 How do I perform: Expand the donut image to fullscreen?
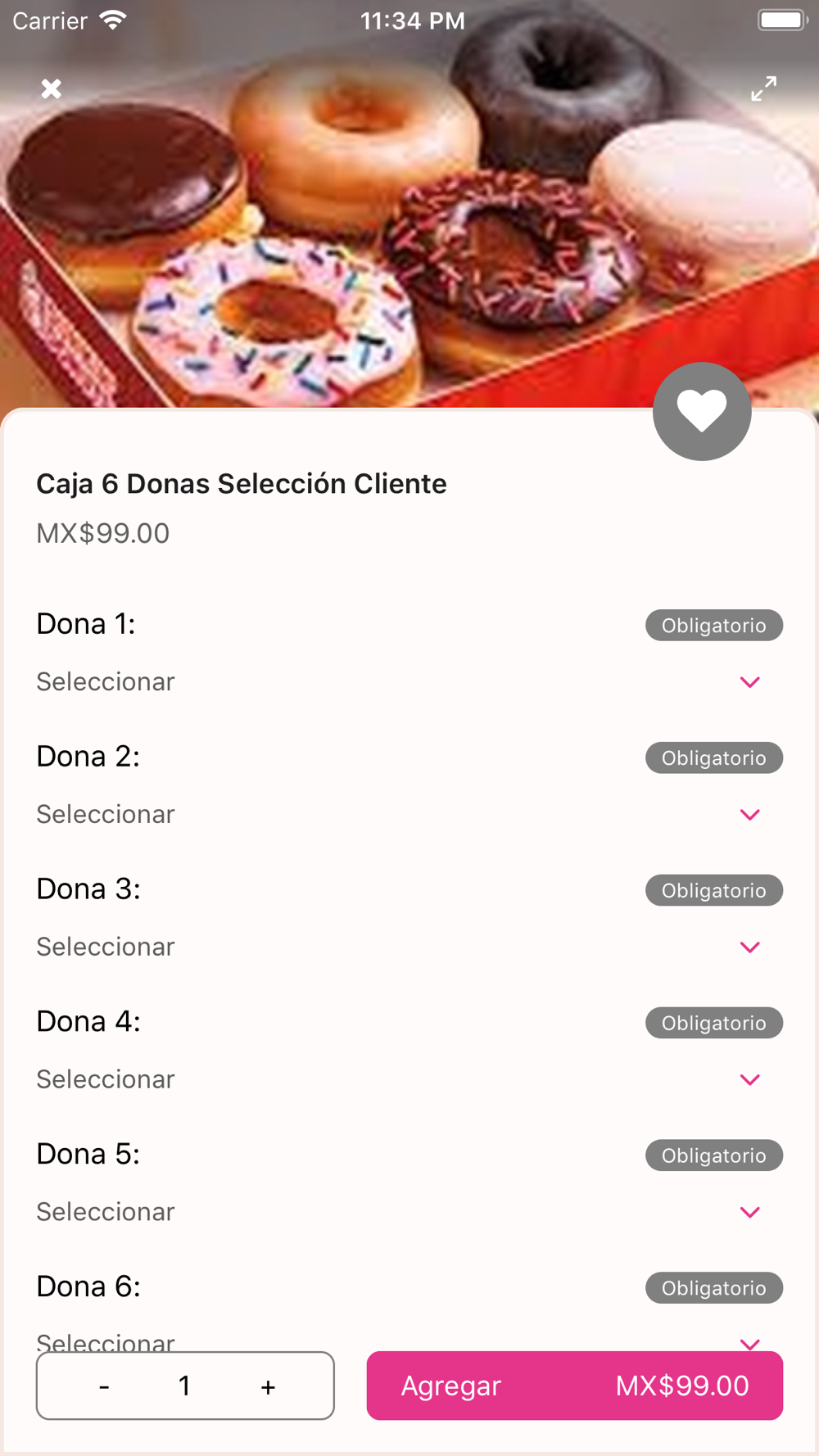[763, 88]
